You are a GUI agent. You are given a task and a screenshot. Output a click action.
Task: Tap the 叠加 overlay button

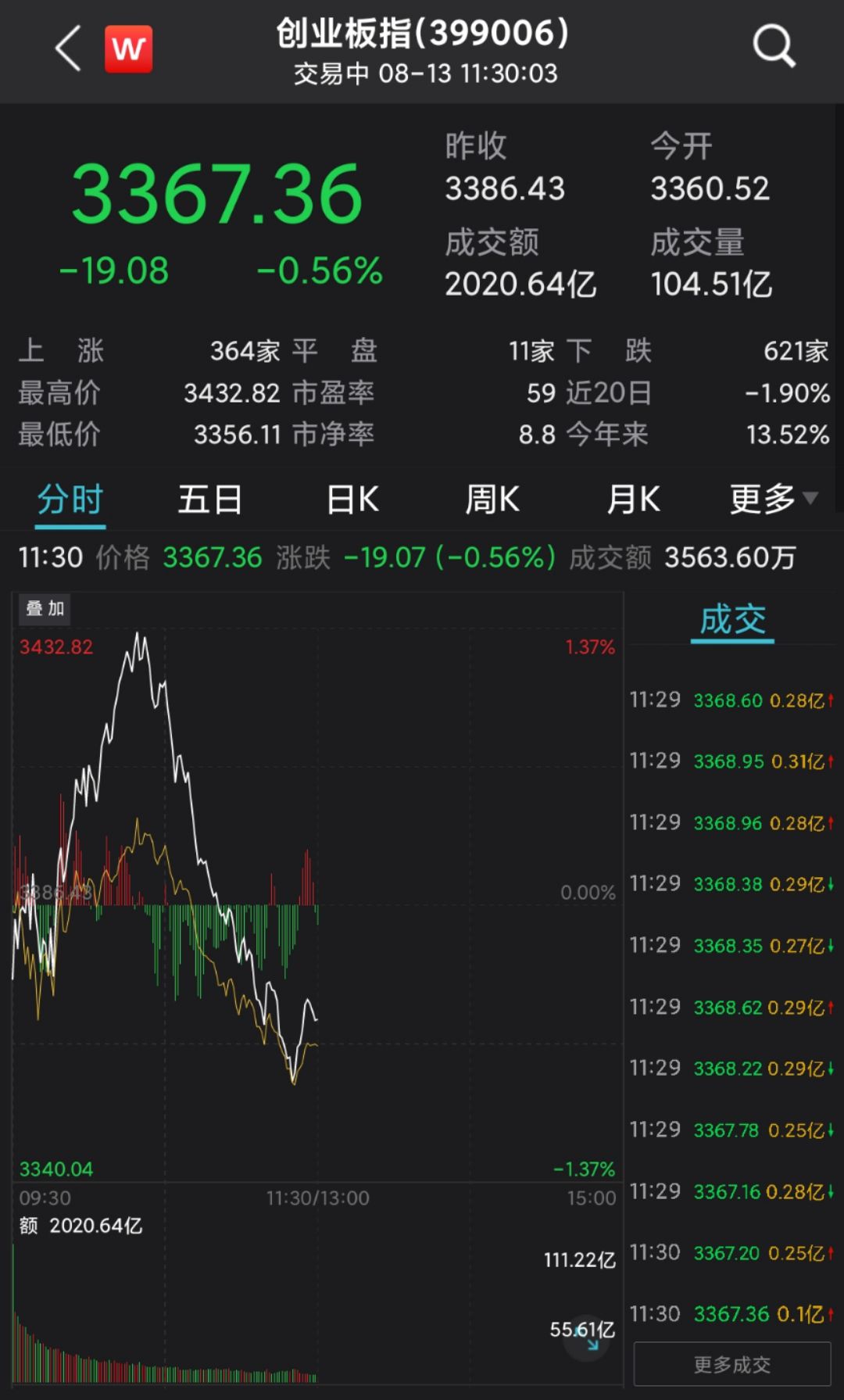[x=45, y=608]
